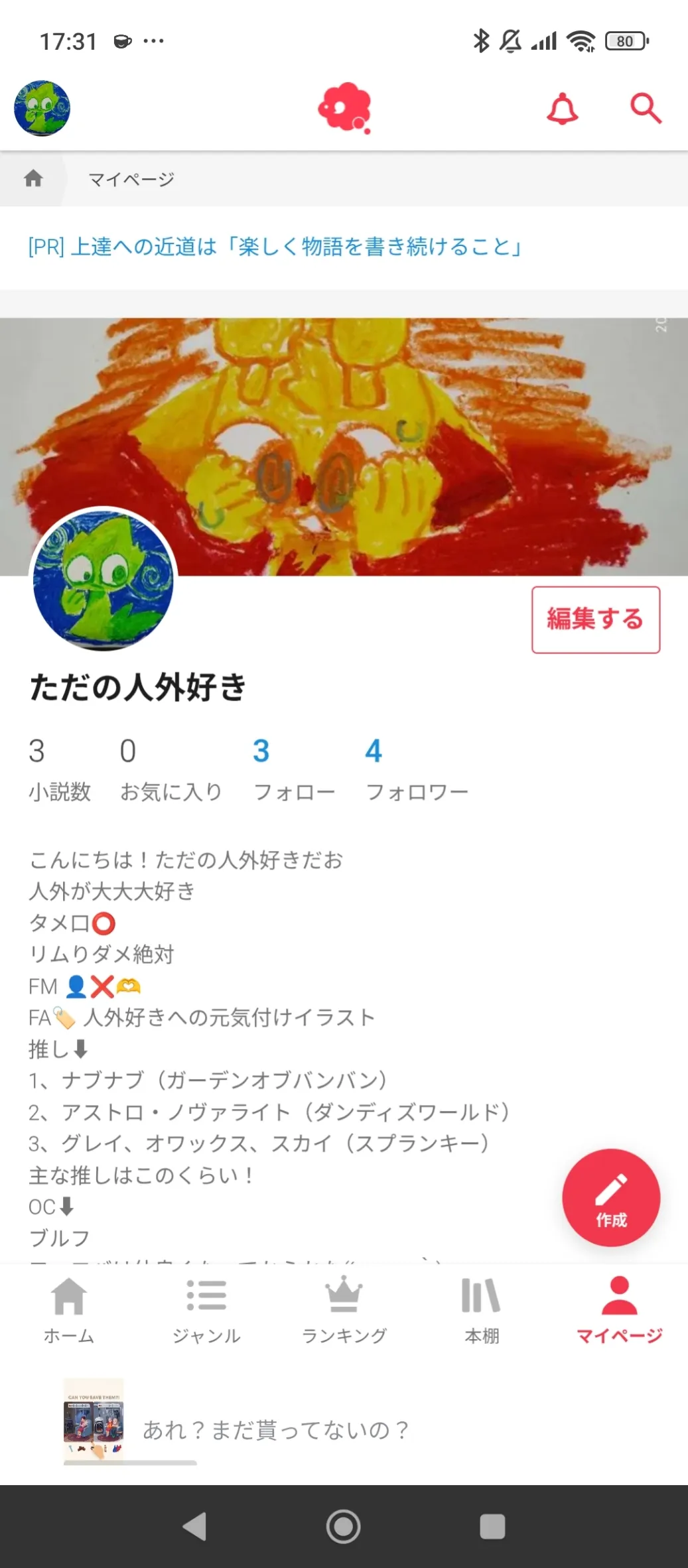
Task: Open the PR link about 上達への近道
Action: tap(275, 247)
